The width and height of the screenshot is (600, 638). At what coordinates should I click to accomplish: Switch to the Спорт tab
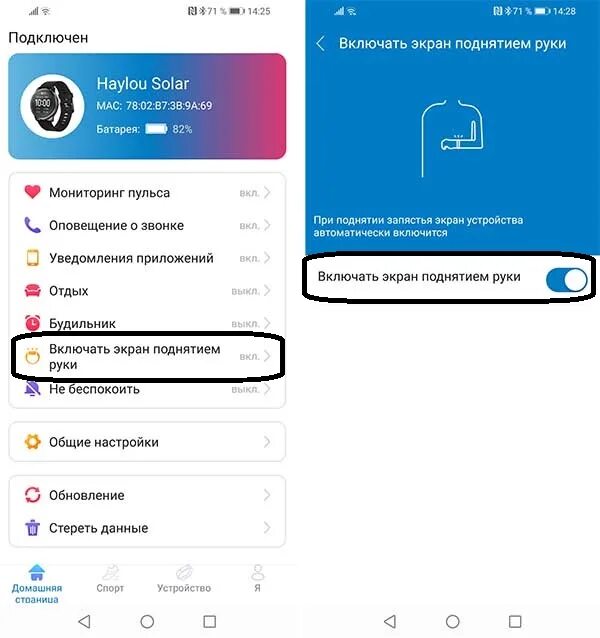[x=110, y=579]
